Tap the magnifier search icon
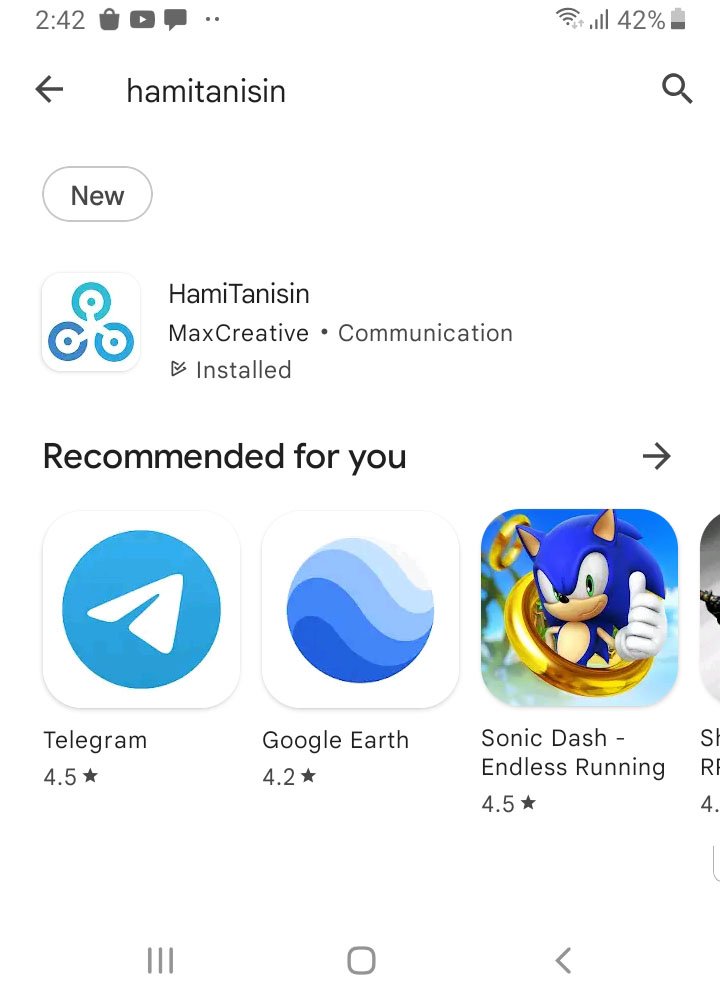 click(x=677, y=90)
